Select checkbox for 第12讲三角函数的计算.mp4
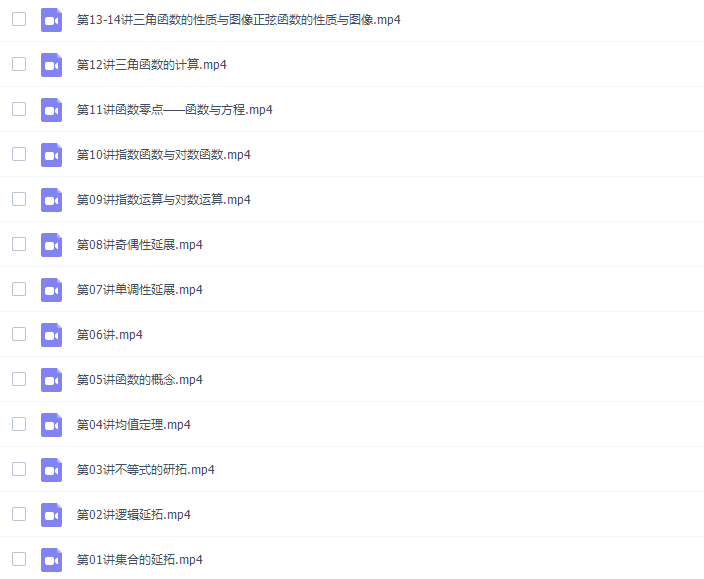Screen dimensions: 704x579 coord(19,64)
